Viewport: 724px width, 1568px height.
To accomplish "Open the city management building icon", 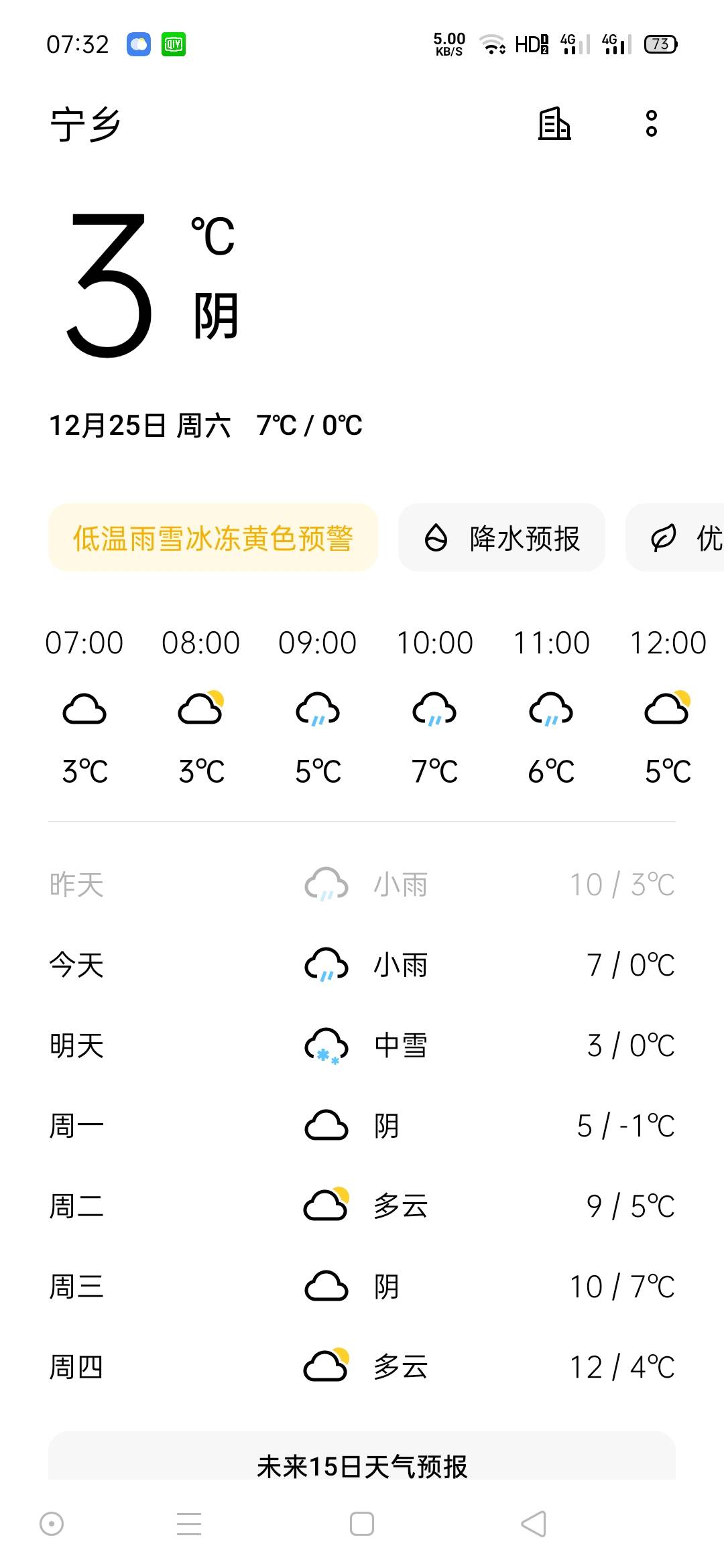I will point(554,124).
